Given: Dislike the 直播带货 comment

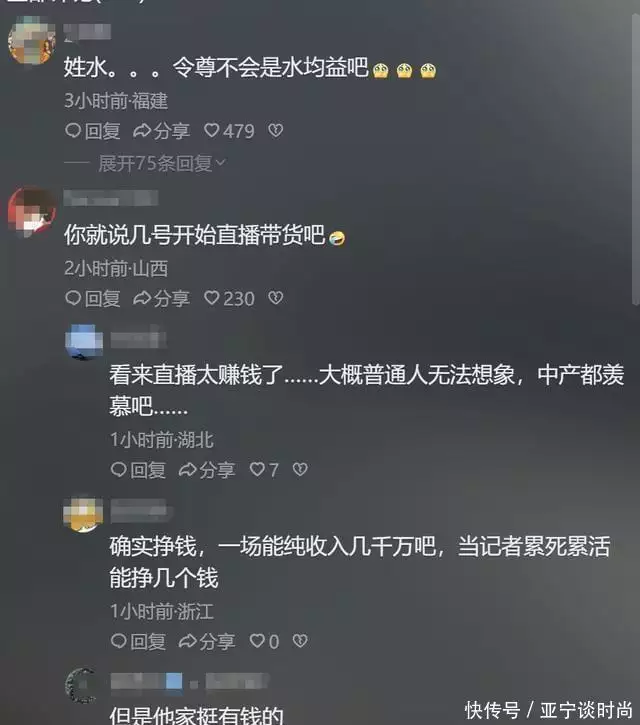Looking at the screenshot, I should point(277,298).
